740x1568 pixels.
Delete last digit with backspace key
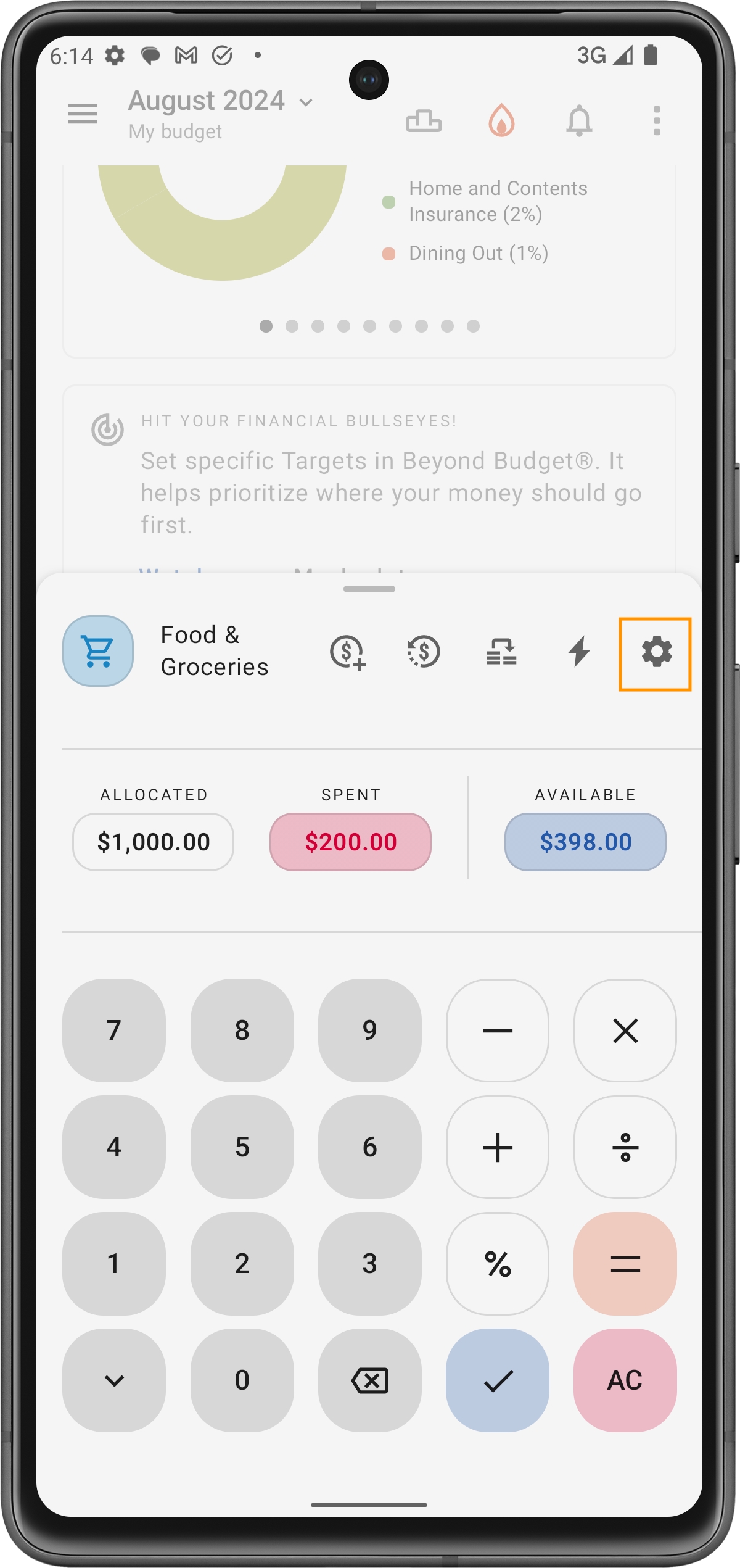point(369,1380)
